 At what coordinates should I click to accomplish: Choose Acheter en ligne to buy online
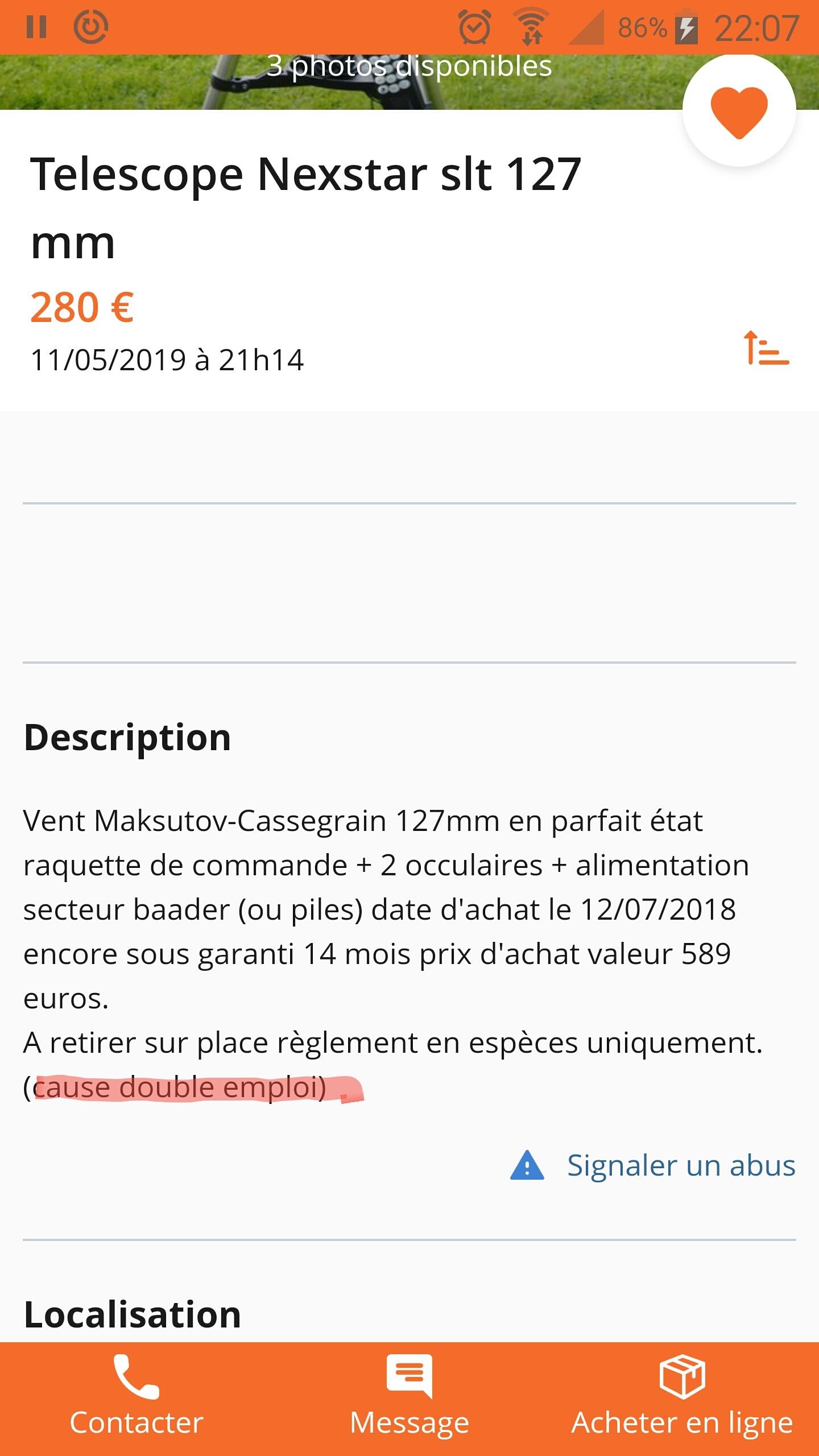point(682,1398)
